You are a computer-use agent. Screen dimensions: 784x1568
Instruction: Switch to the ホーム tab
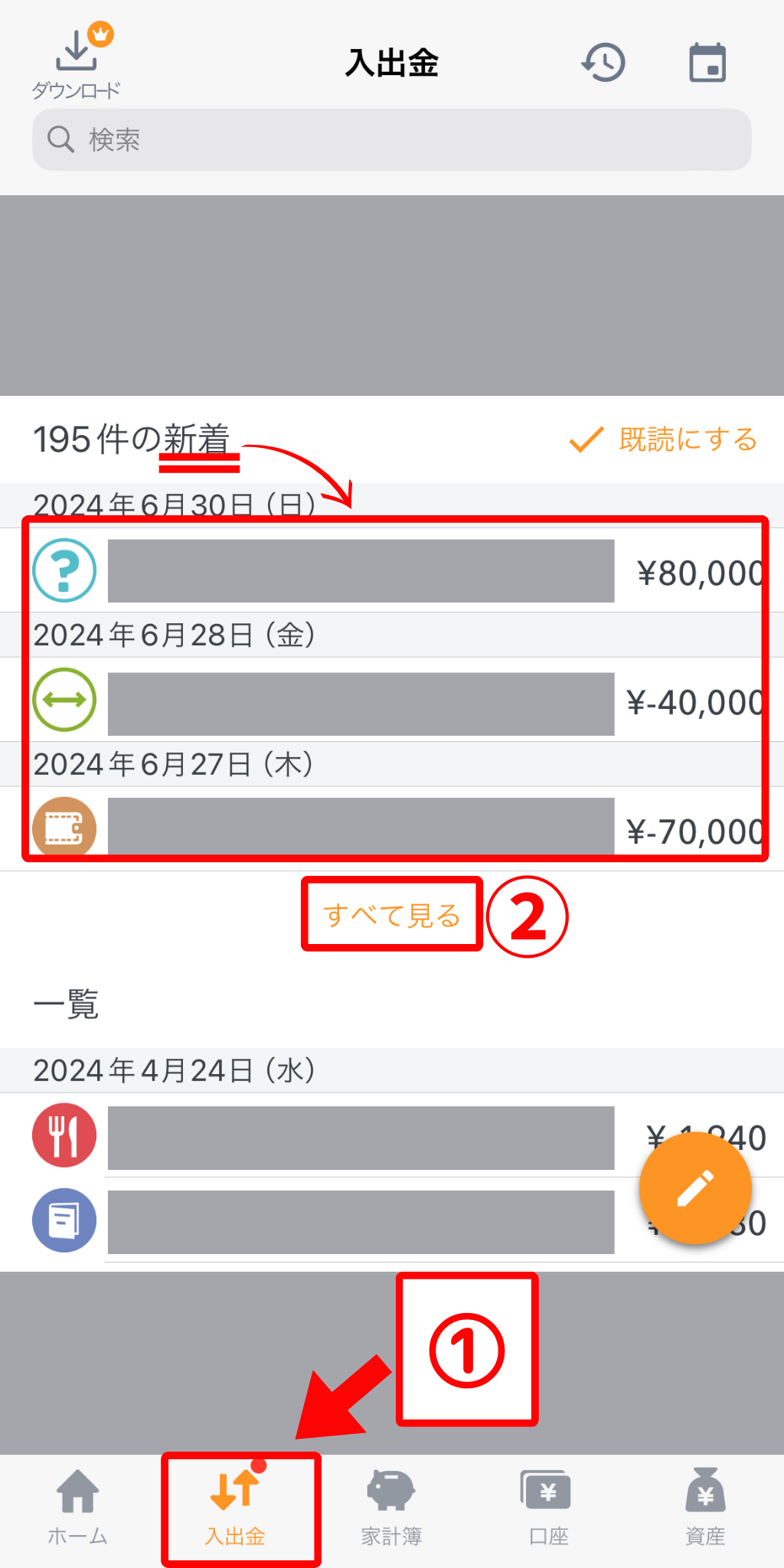click(78, 1507)
